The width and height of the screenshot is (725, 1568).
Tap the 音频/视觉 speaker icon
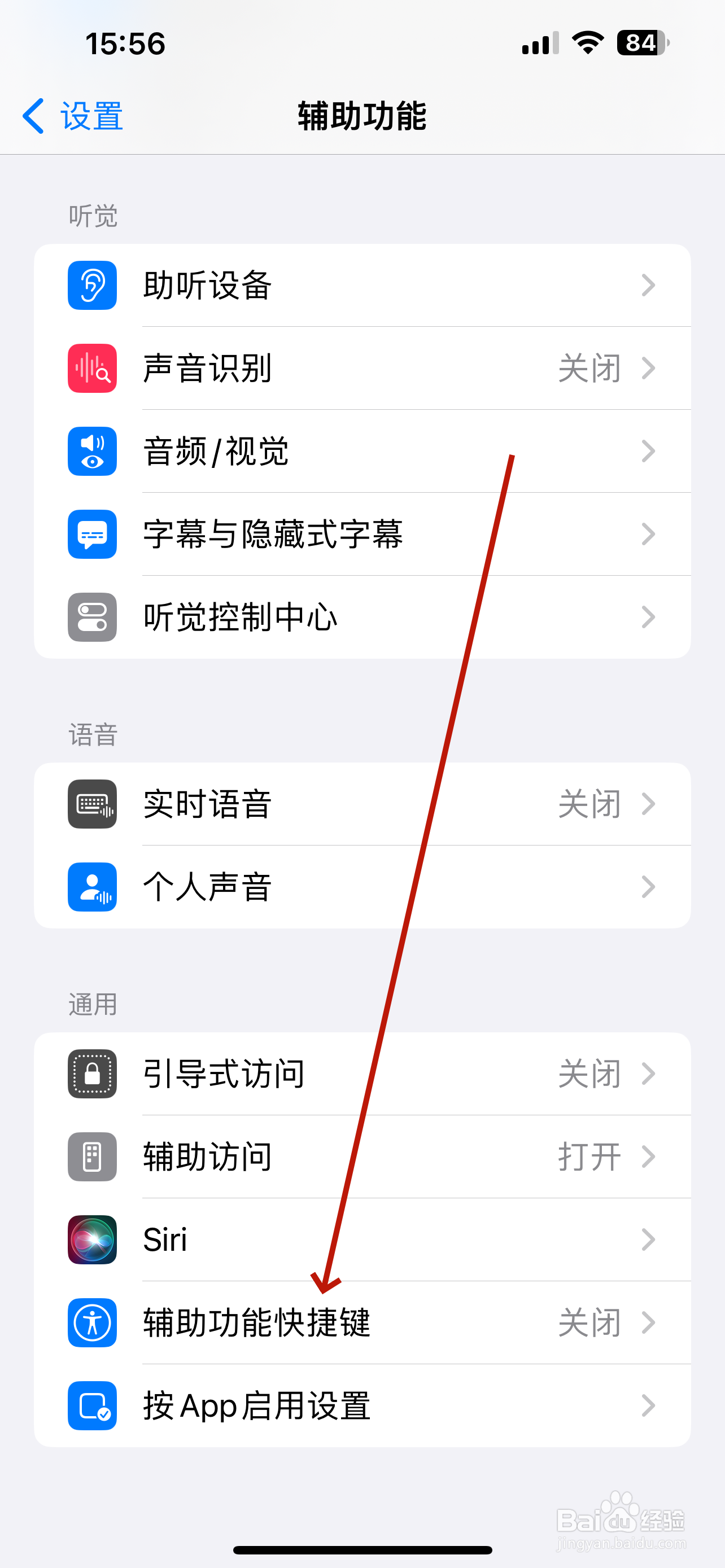pyautogui.click(x=92, y=451)
